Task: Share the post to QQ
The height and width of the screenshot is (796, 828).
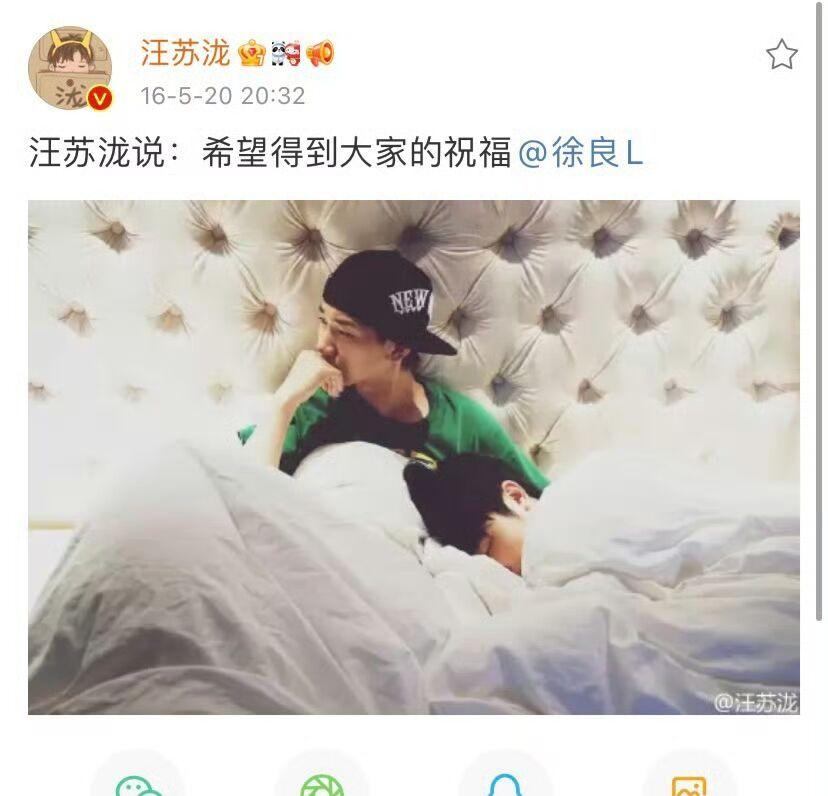Action: tap(506, 783)
